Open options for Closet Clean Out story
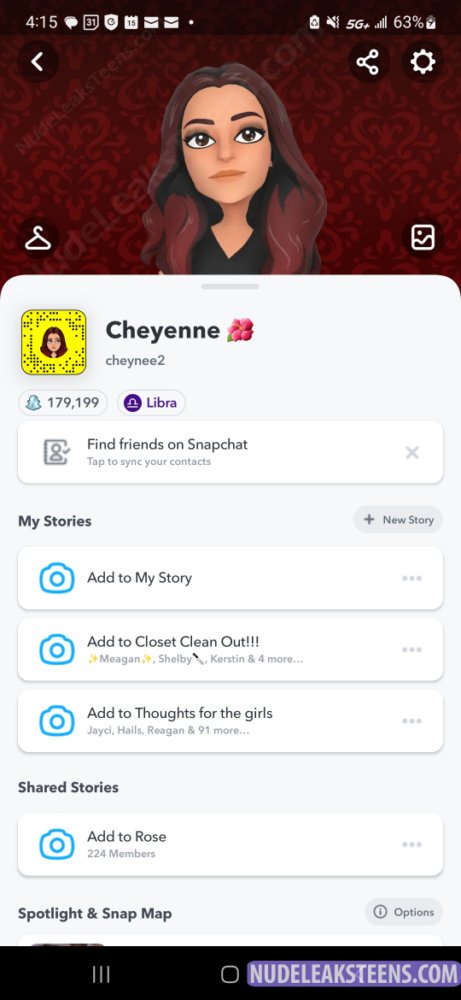This screenshot has width=461, height=1000. tap(412, 649)
